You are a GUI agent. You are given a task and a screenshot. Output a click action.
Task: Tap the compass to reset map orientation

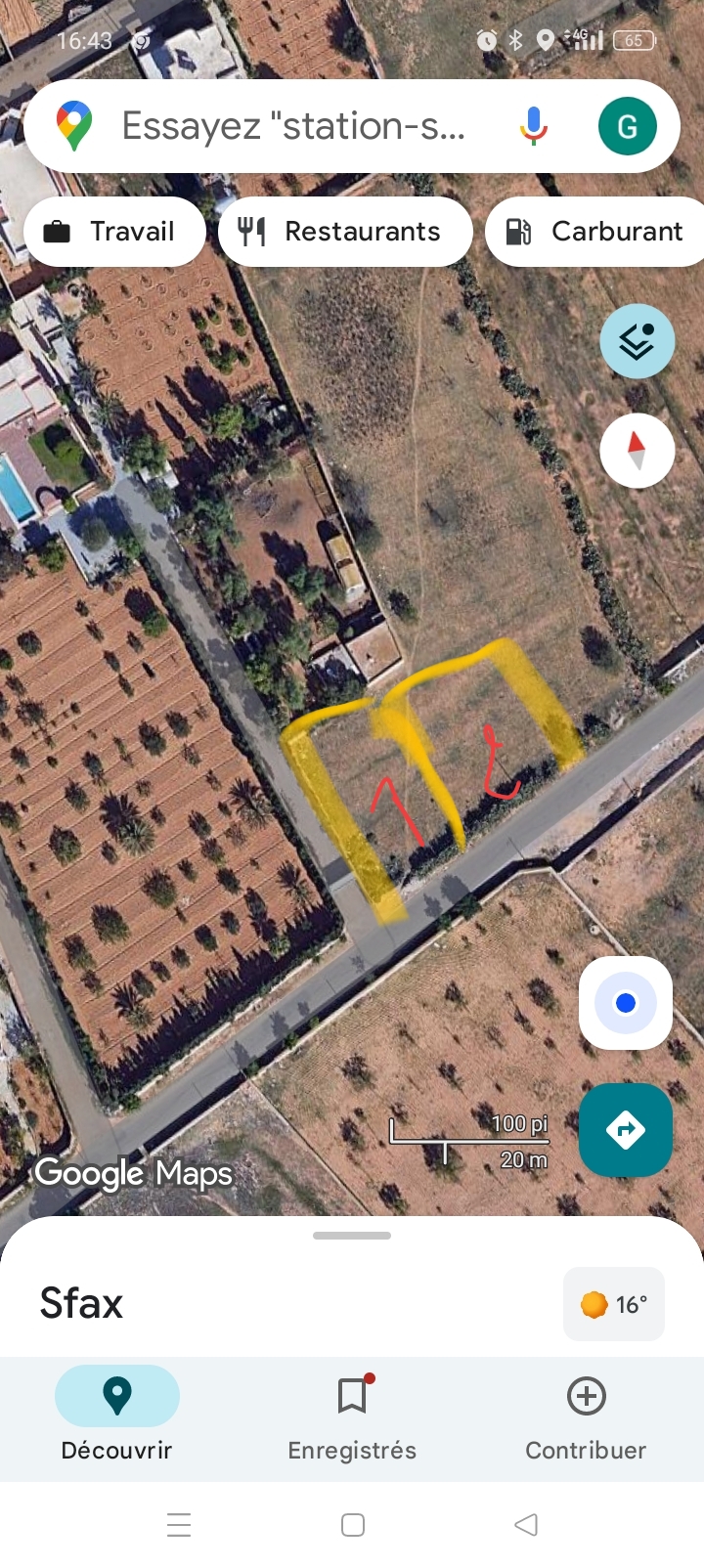click(638, 450)
